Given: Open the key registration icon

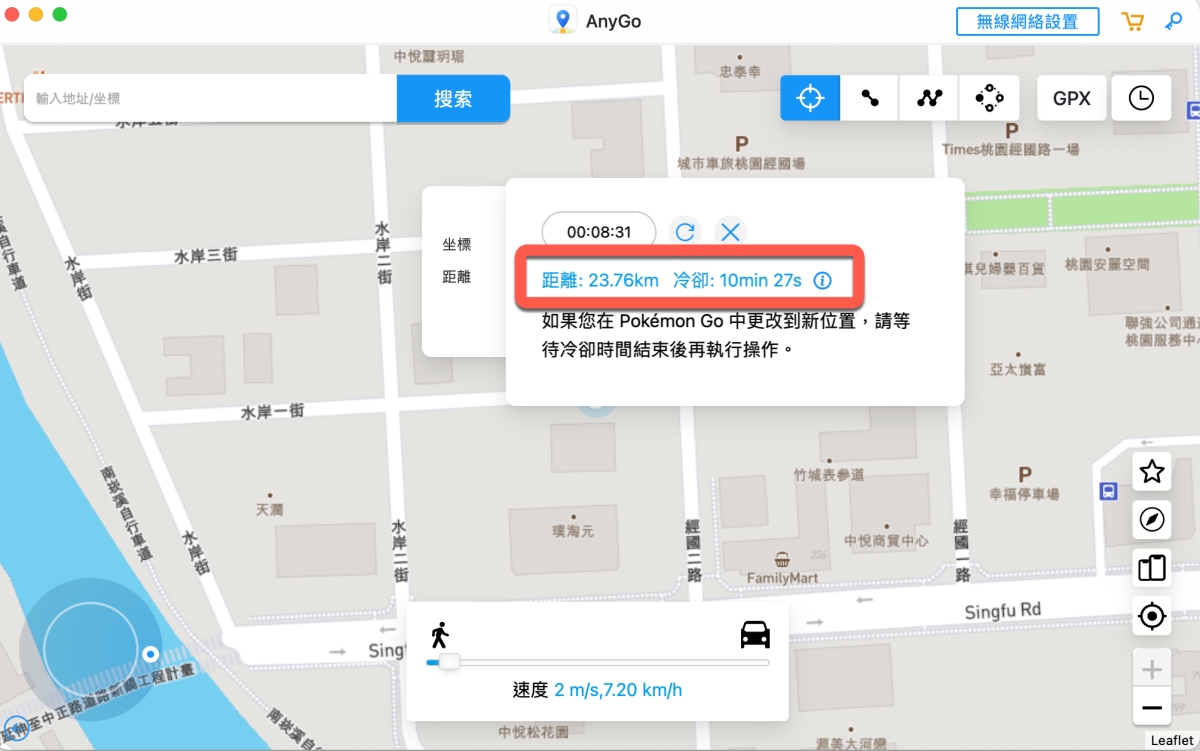Looking at the screenshot, I should (1173, 21).
